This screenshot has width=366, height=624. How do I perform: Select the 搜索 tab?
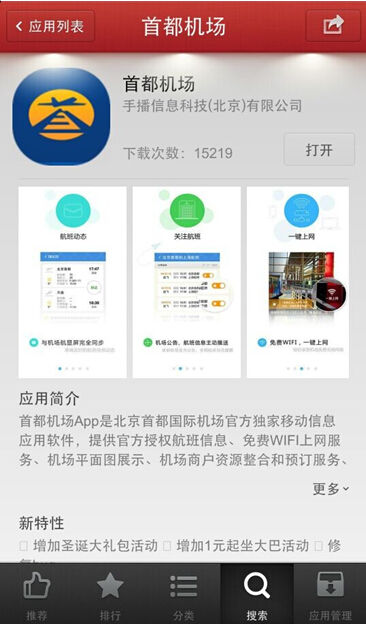pos(257,594)
